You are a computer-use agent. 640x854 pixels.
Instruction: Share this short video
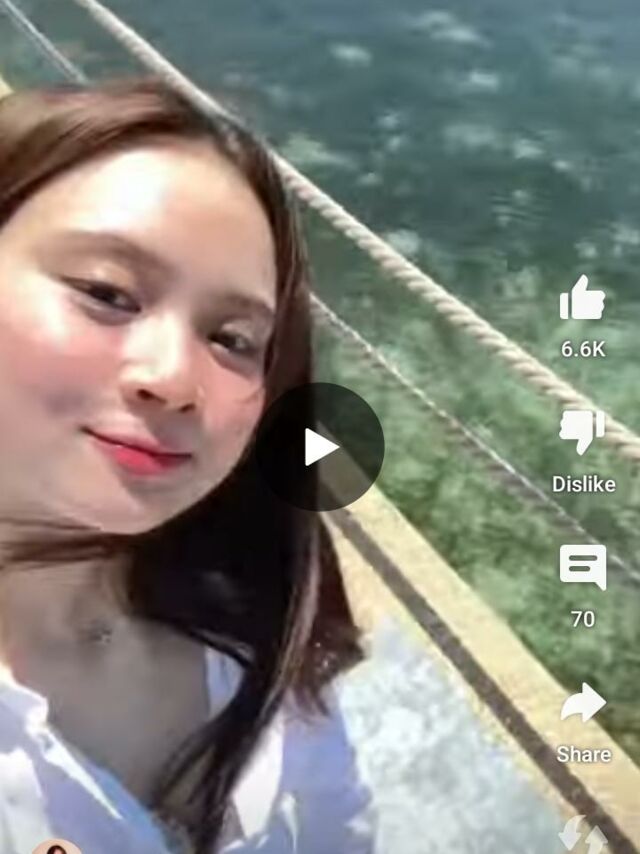click(x=583, y=703)
